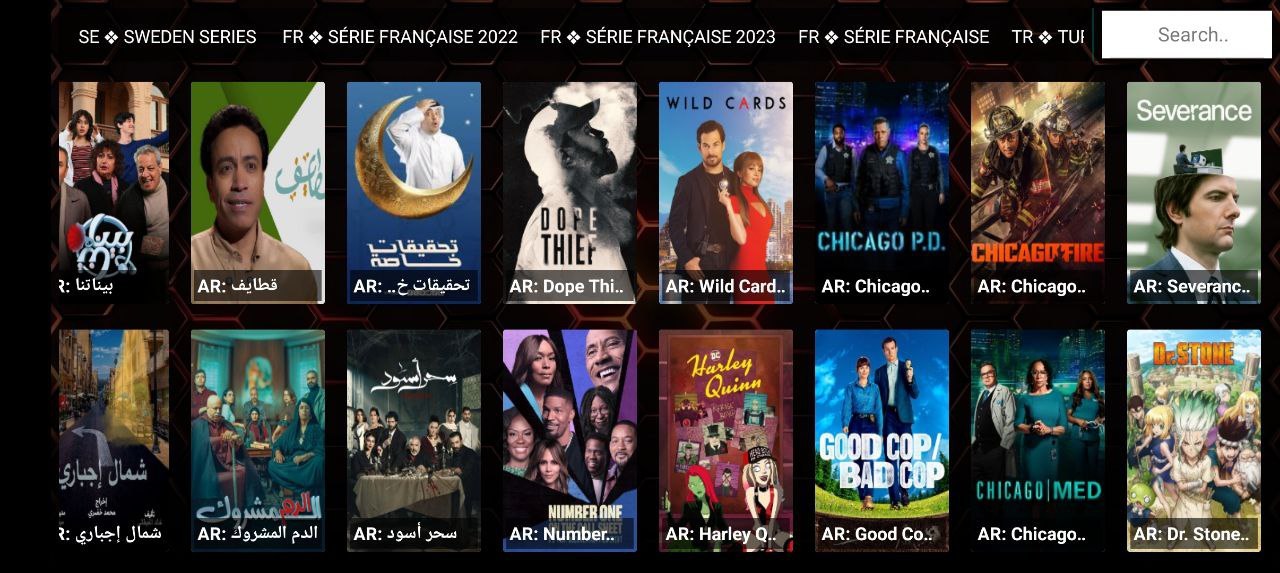Open the Dope Thief series
This screenshot has height=573, width=1280.
pyautogui.click(x=570, y=192)
